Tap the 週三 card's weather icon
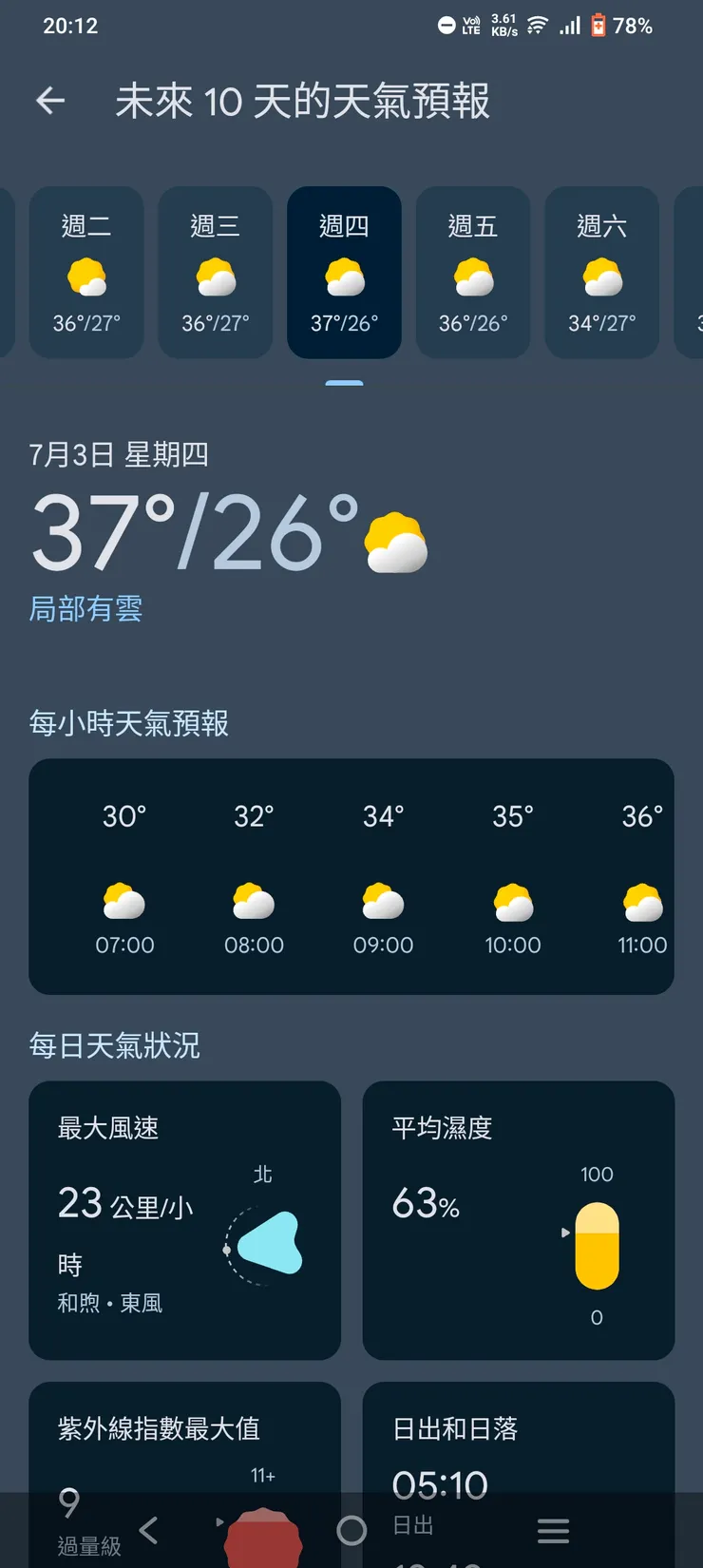Viewport: 703px width, 1568px height. click(x=215, y=276)
